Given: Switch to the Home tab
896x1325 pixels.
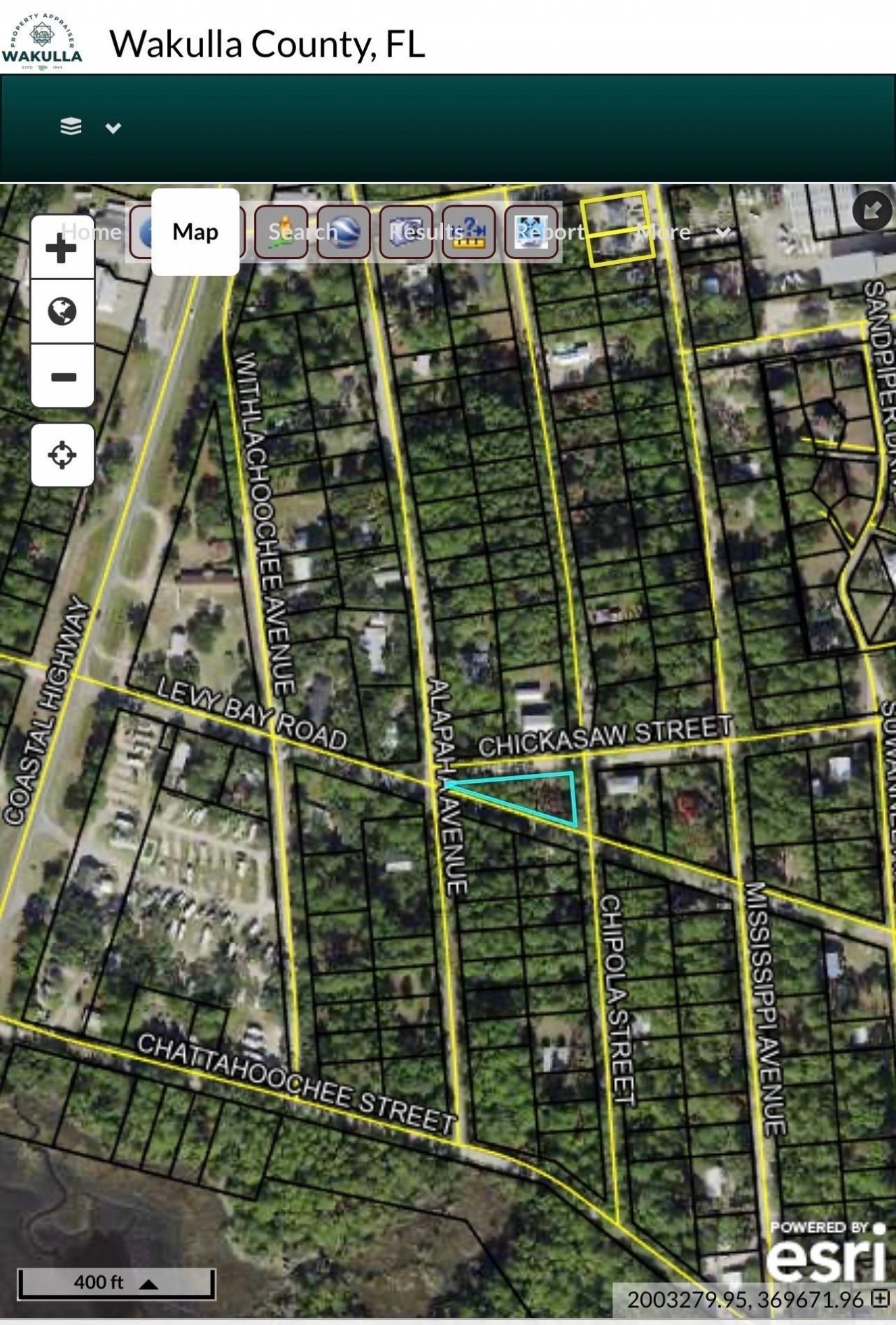Looking at the screenshot, I should [x=91, y=232].
